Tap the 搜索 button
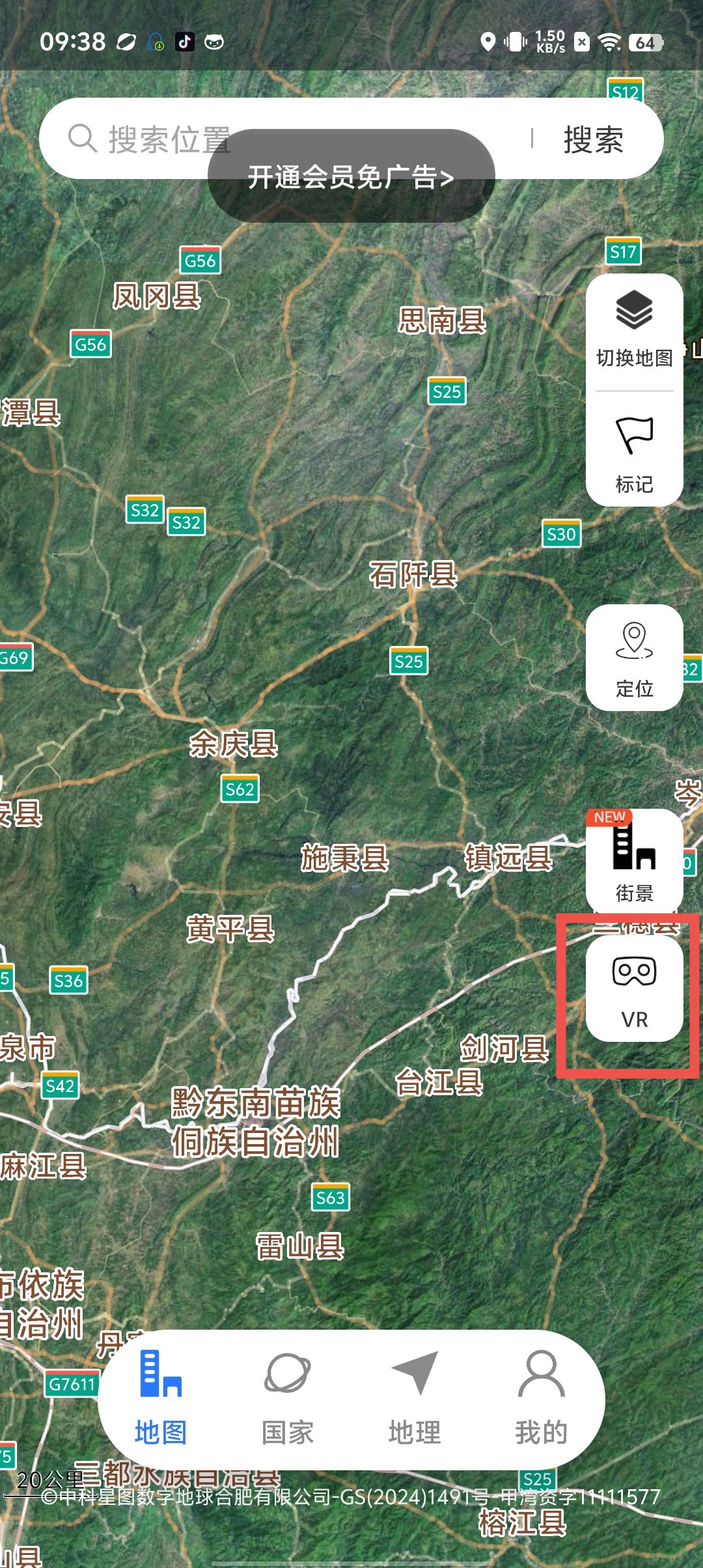703x1568 pixels. click(x=593, y=139)
